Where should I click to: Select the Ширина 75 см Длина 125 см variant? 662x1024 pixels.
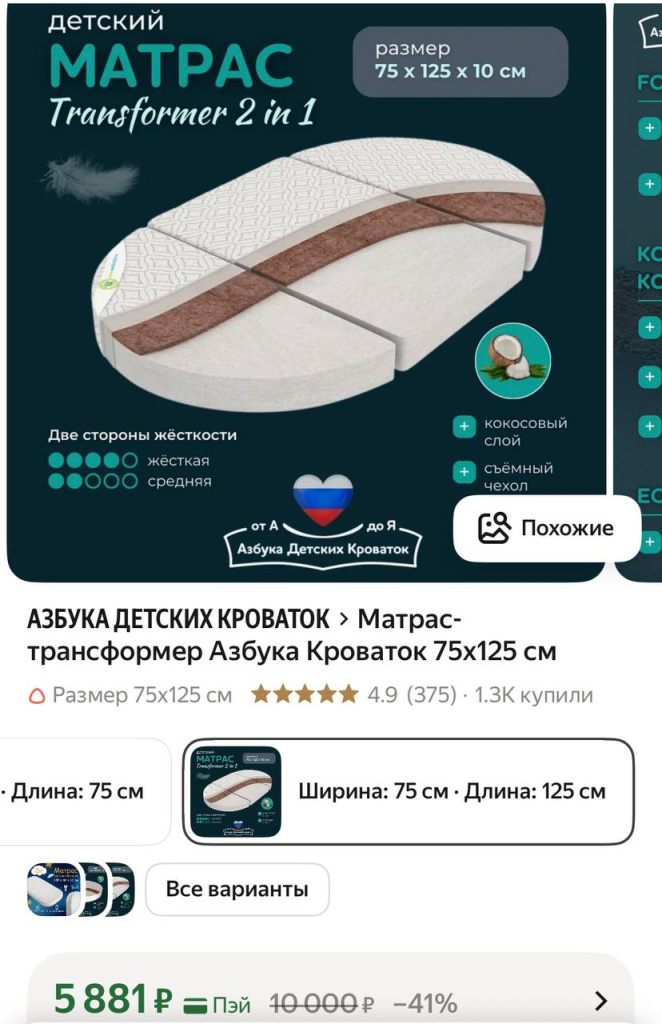tap(408, 792)
